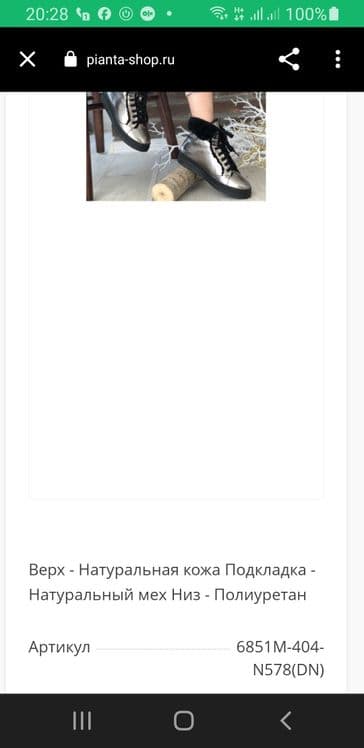
Task: Share the pianta-shop.ru page
Action: pos(289,60)
